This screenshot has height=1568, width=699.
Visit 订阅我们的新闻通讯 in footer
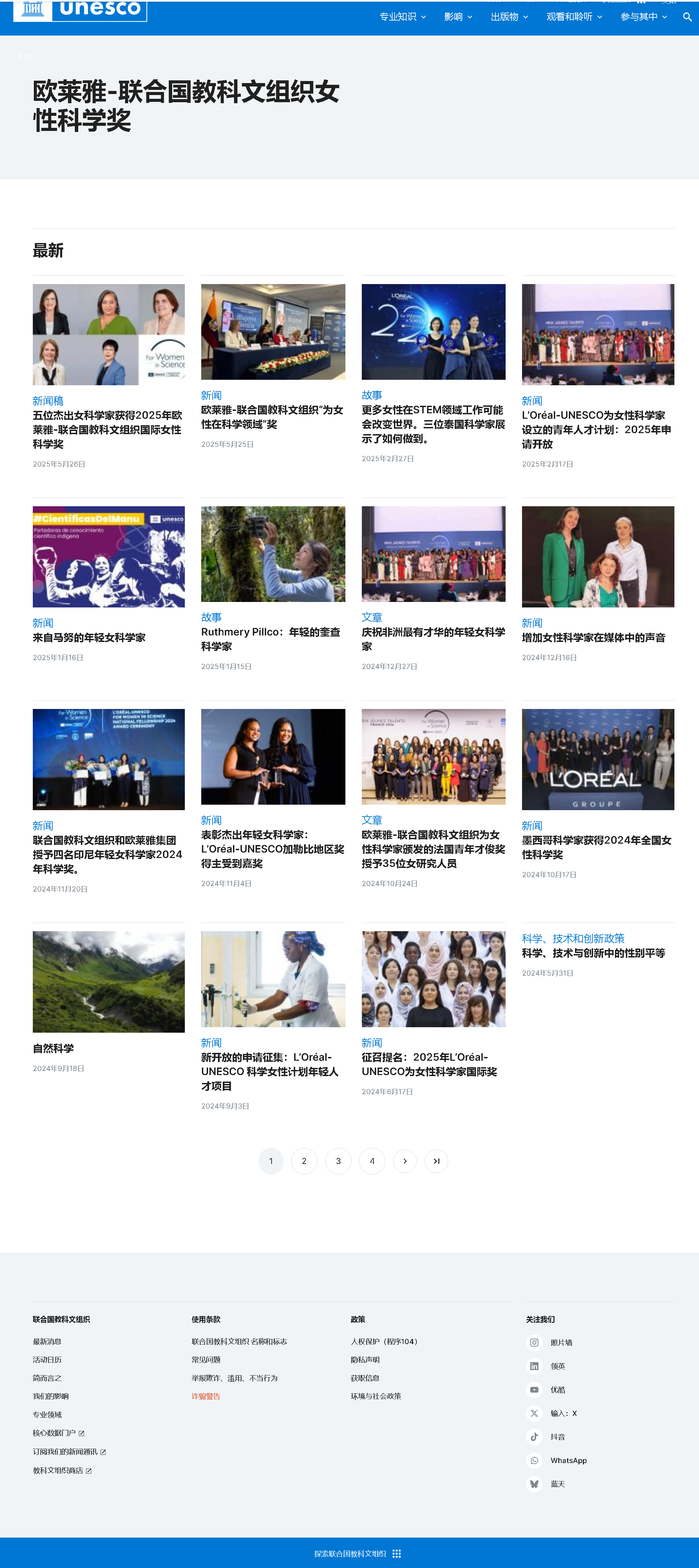pyautogui.click(x=65, y=1452)
